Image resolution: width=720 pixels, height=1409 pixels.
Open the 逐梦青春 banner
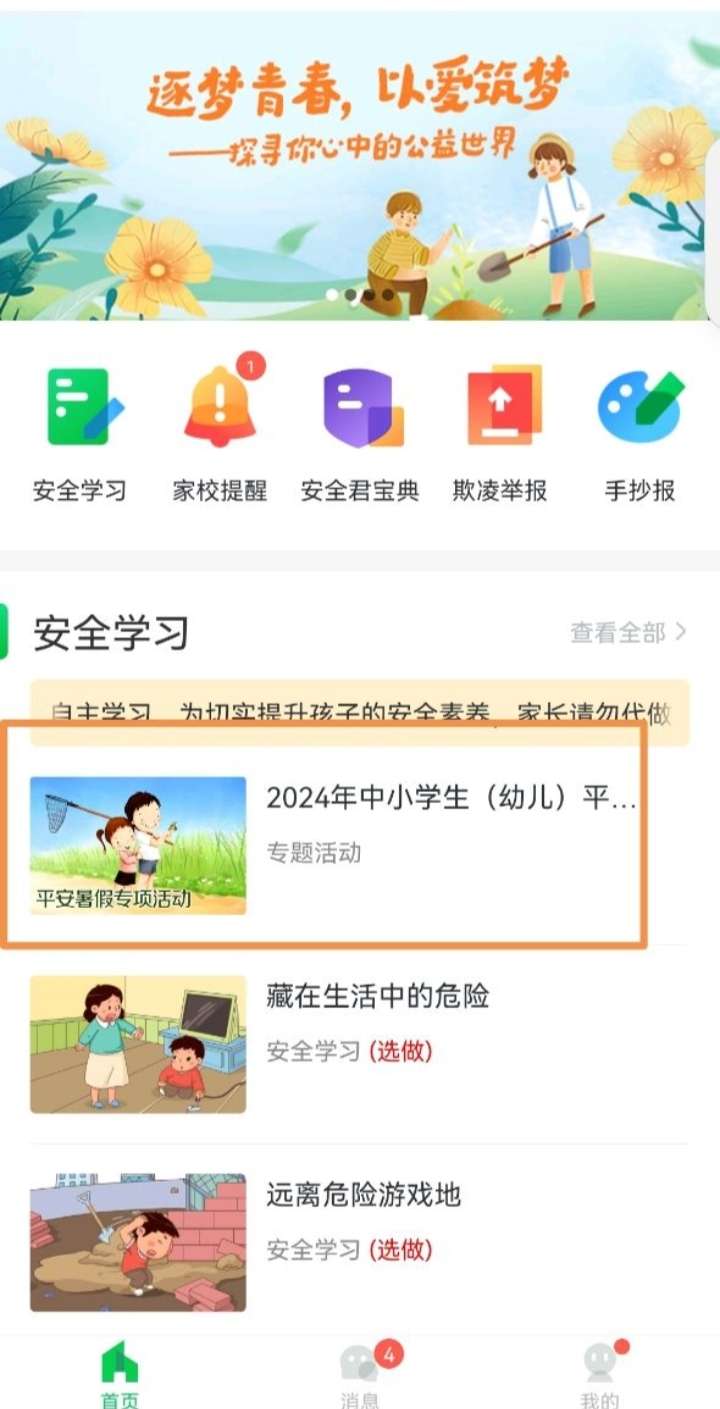click(x=360, y=160)
